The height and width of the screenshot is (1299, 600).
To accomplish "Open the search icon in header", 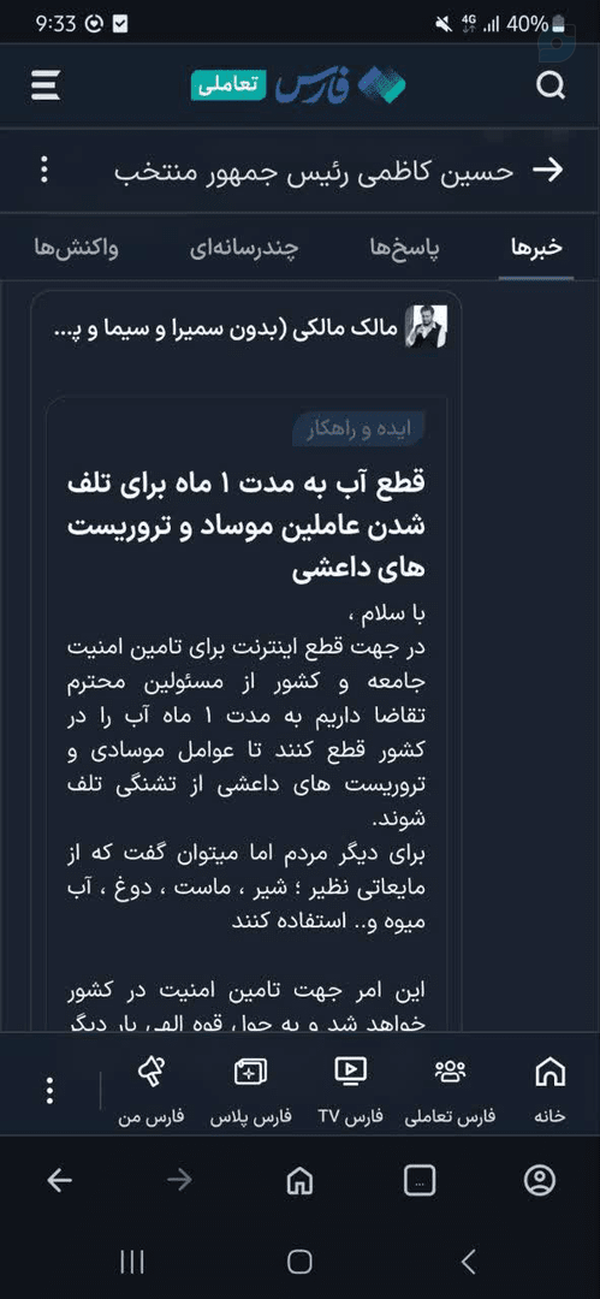I will click(x=551, y=85).
